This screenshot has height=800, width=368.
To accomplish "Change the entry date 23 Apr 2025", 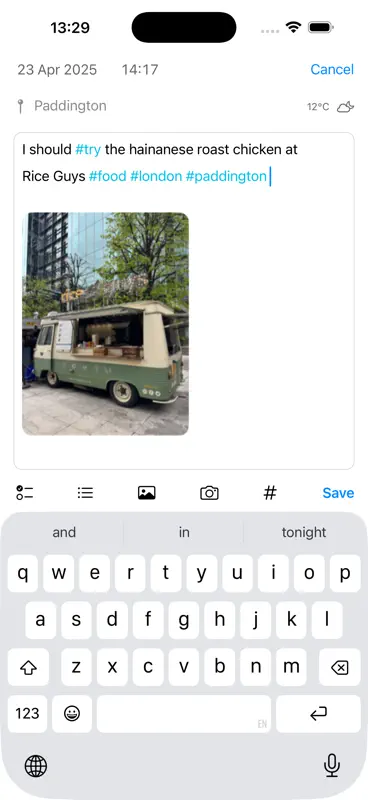I will click(57, 69).
